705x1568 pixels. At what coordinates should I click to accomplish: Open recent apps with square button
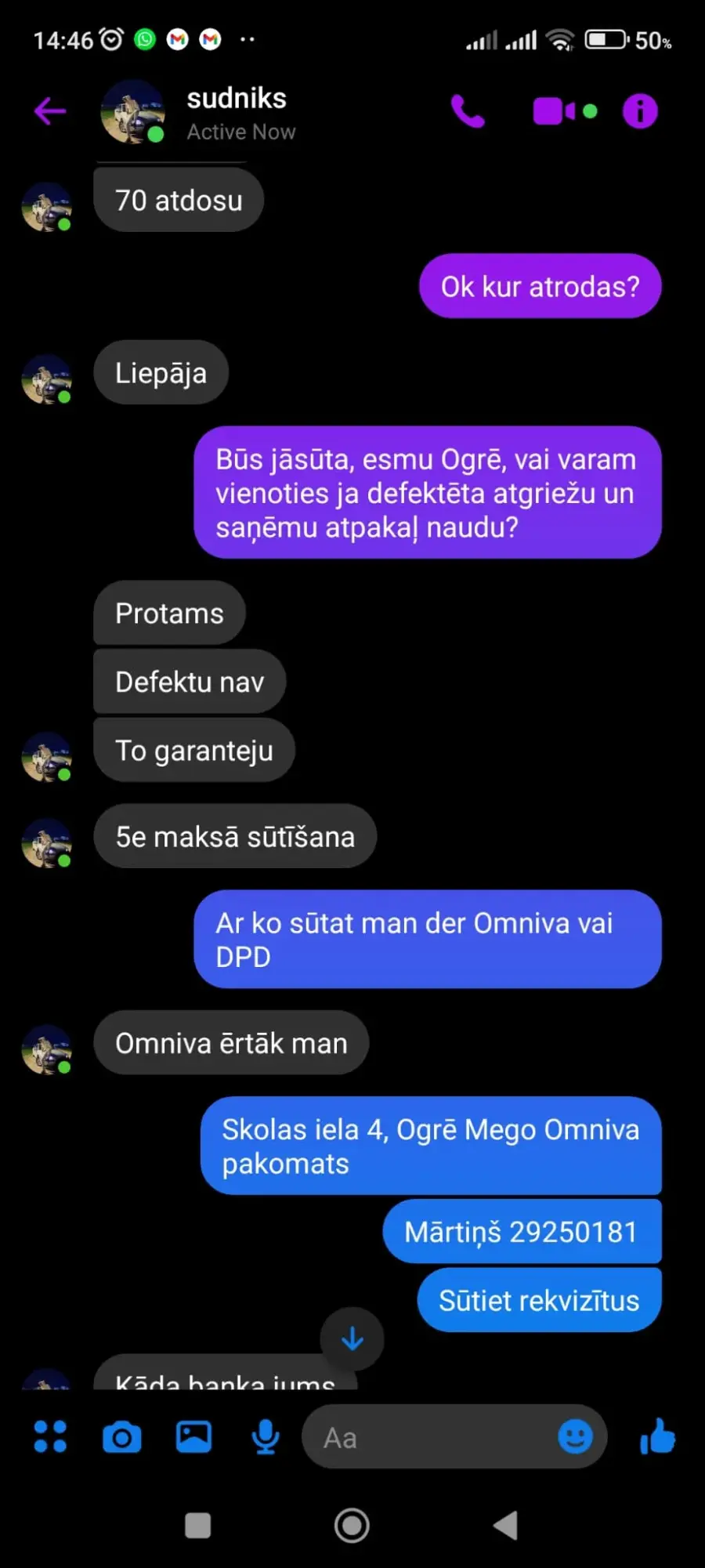[x=197, y=1525]
